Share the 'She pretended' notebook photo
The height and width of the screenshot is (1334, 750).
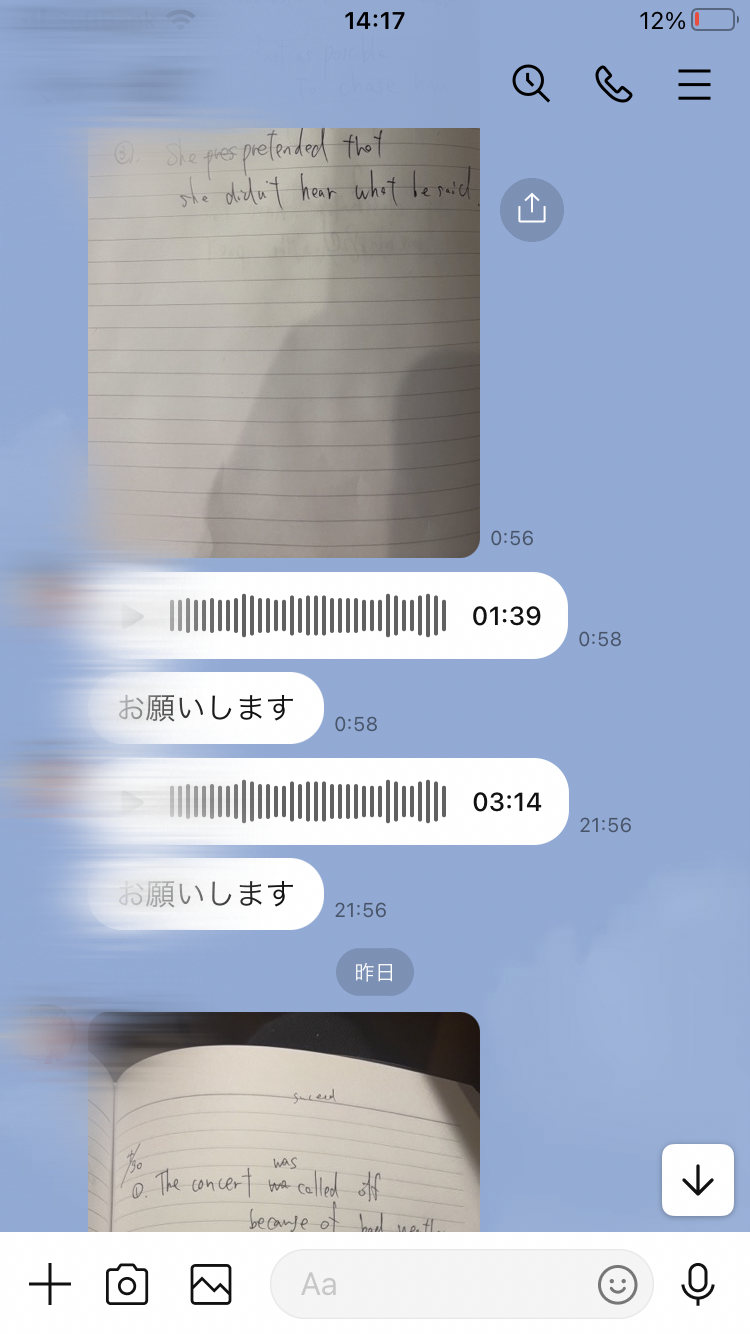pyautogui.click(x=532, y=209)
